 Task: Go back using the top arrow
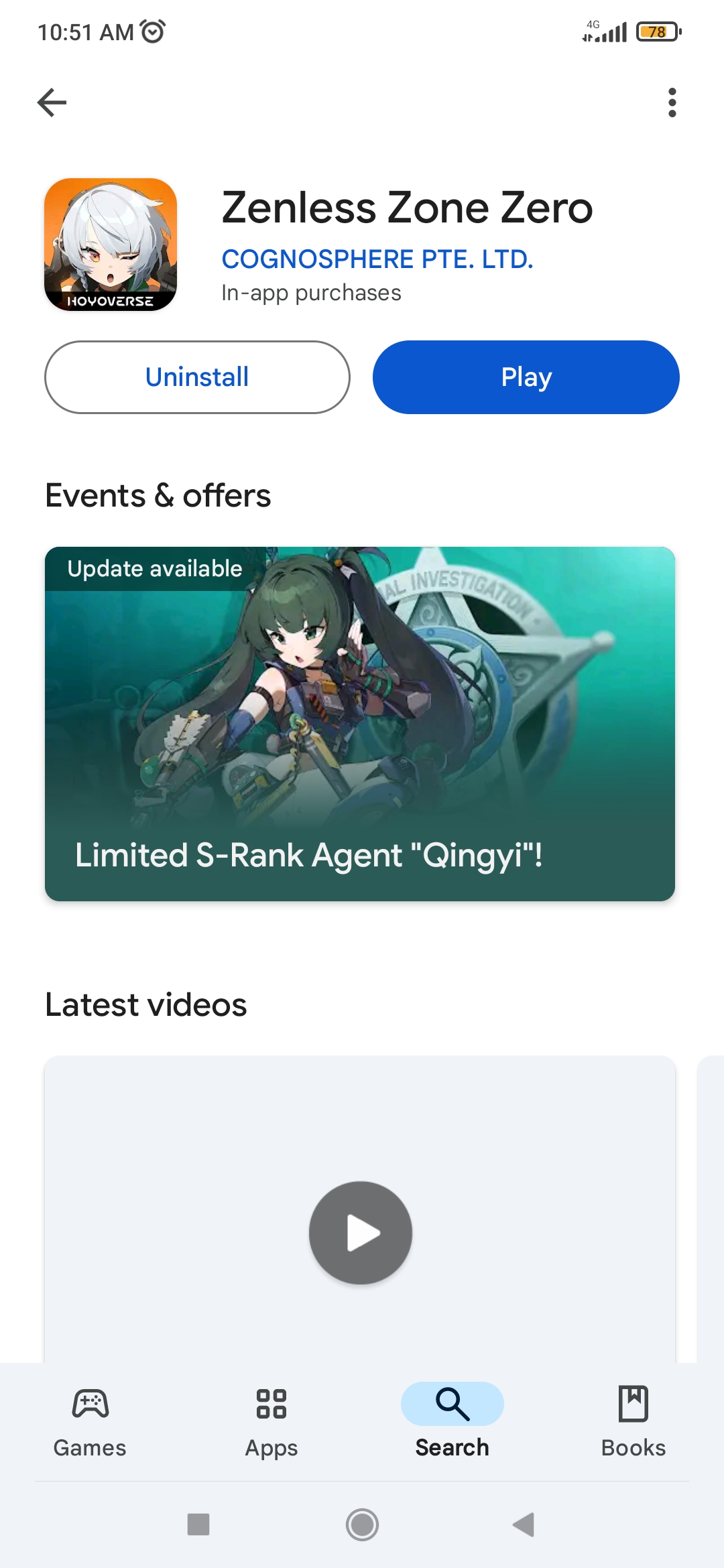(x=52, y=103)
